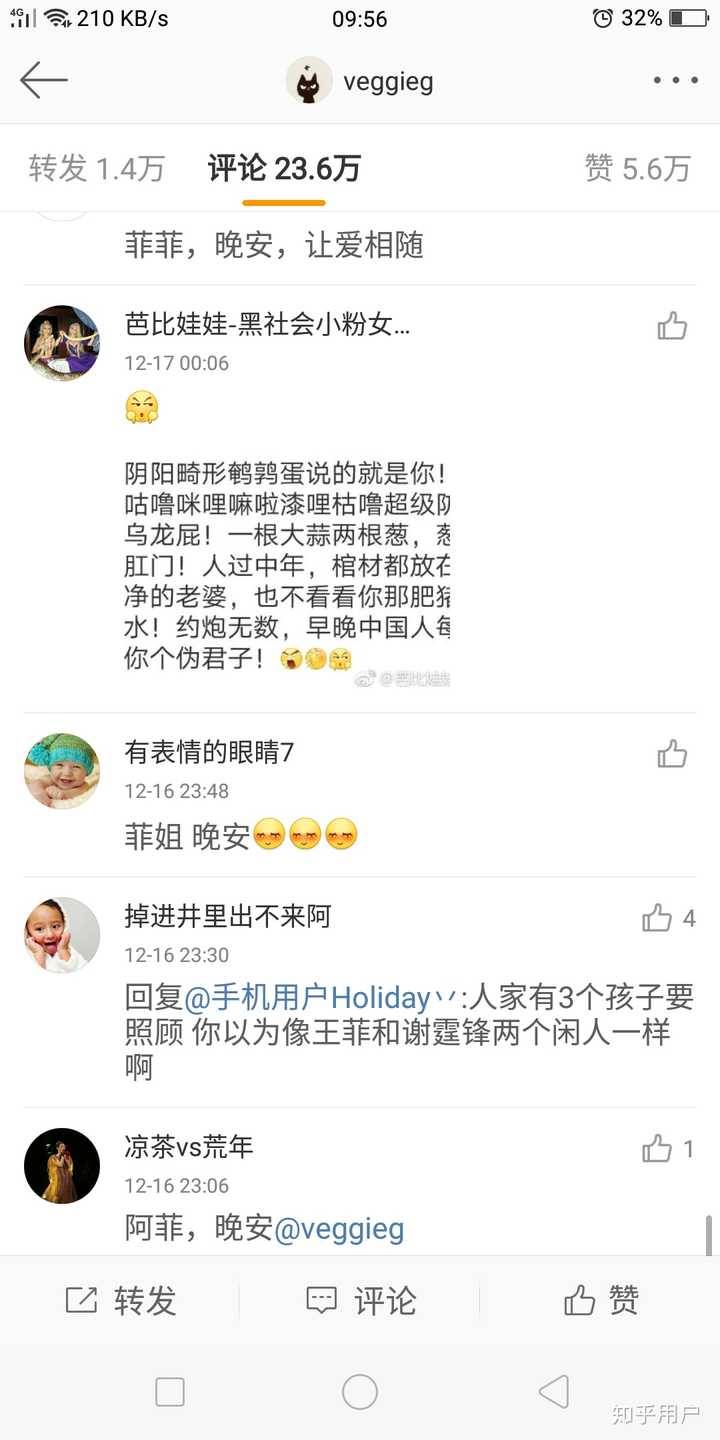This screenshot has width=720, height=1440.
Task: Like the comment by 凉茶vs荒年
Action: coord(657,1148)
